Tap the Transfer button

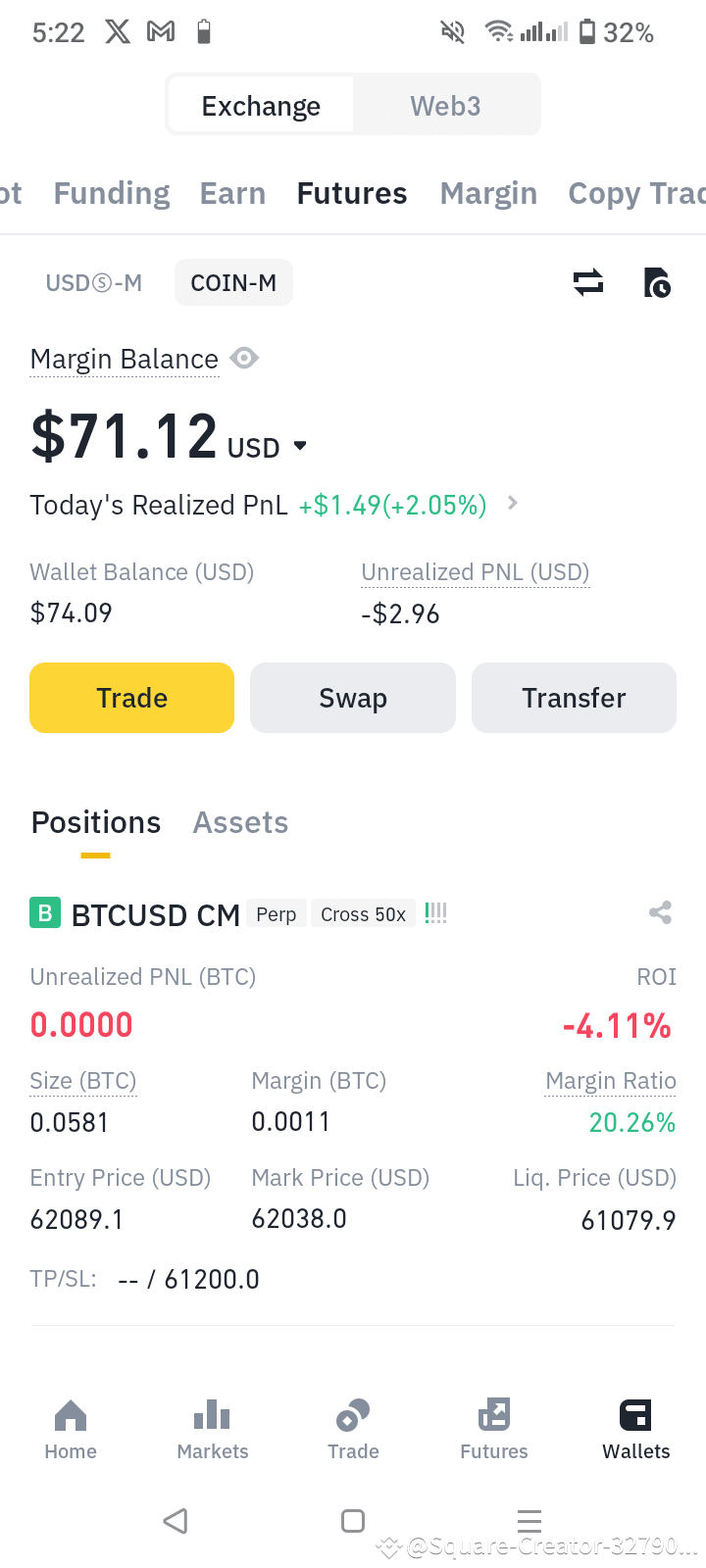click(x=574, y=698)
